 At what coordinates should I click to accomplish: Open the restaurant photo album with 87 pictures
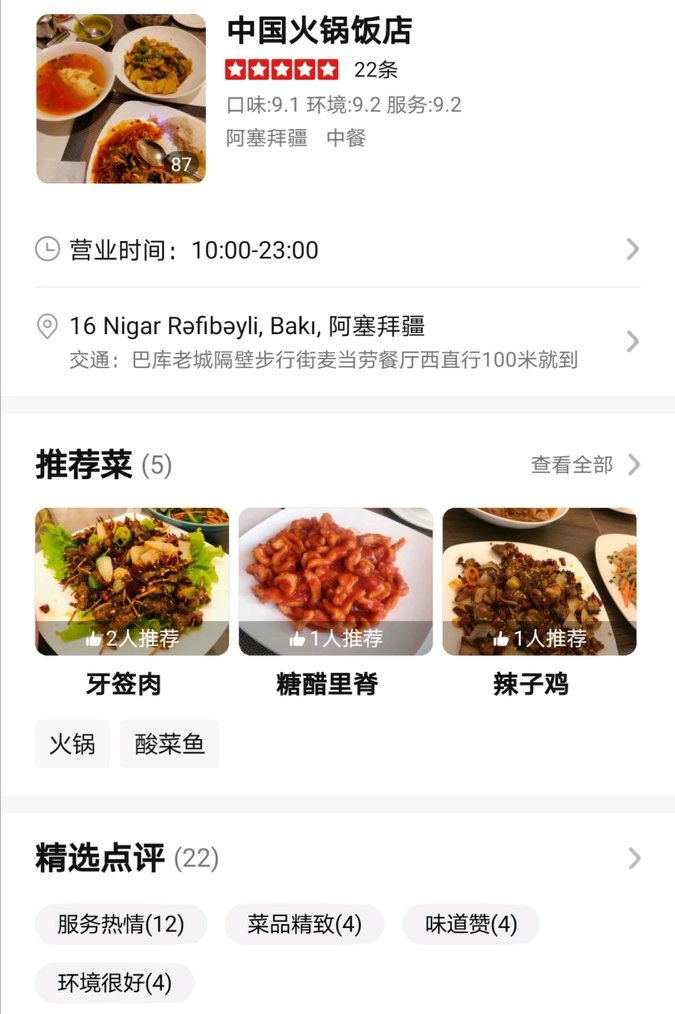point(121,99)
